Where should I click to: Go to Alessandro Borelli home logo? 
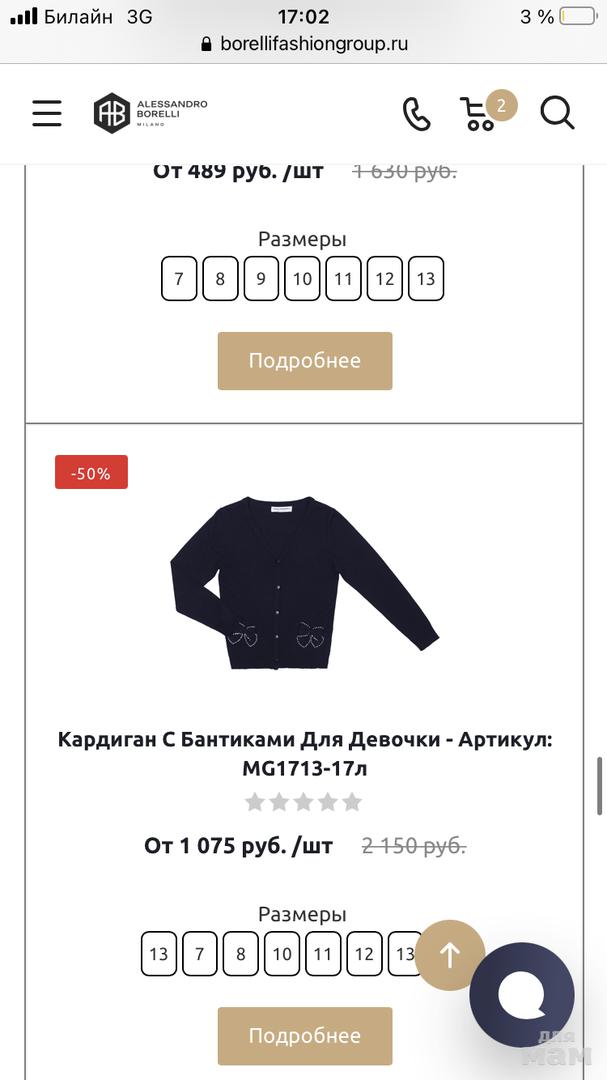tap(151, 113)
